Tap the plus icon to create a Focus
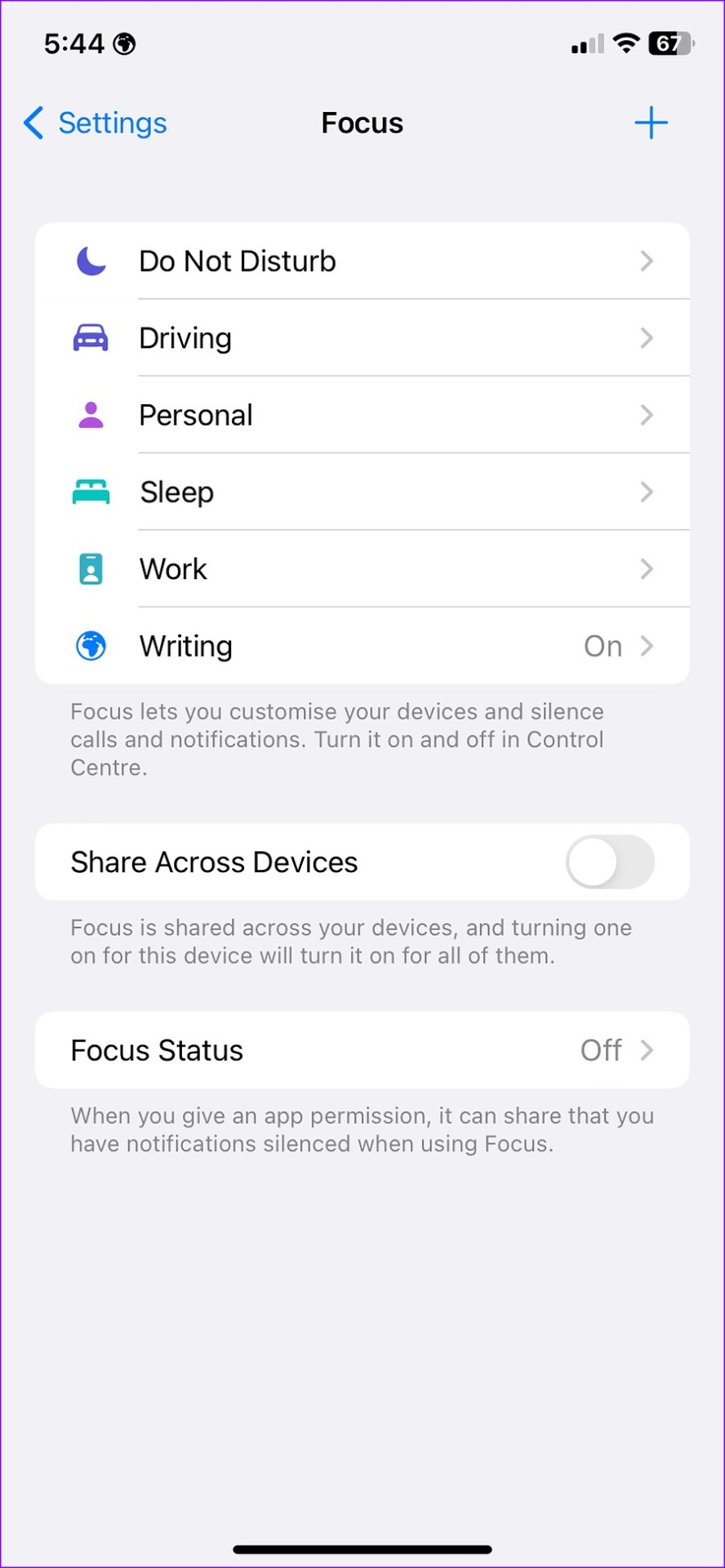Viewport: 725px width, 1568px height. point(651,122)
